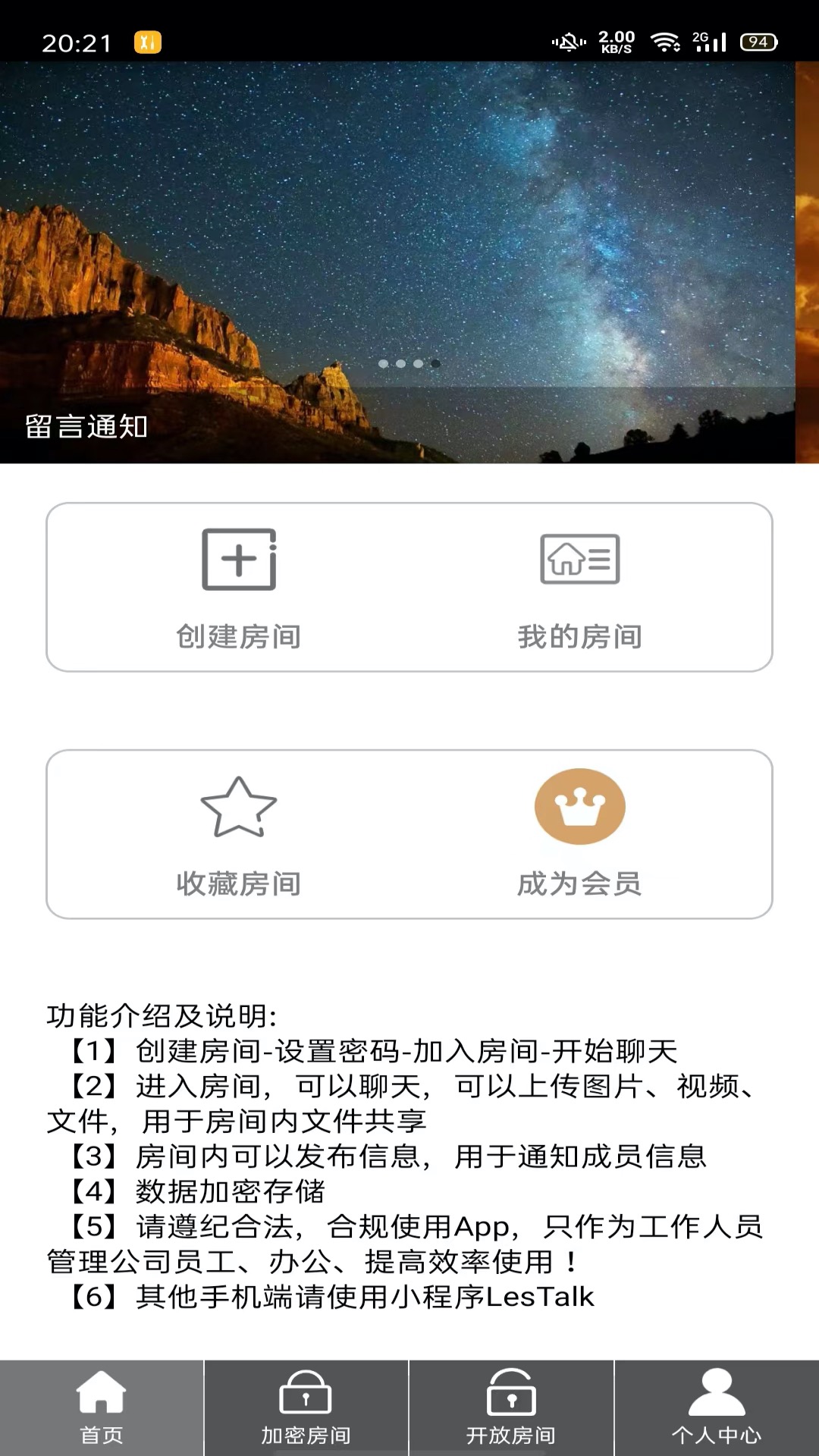
Task: Select the fourth carousel dot indicator
Action: coord(435,363)
